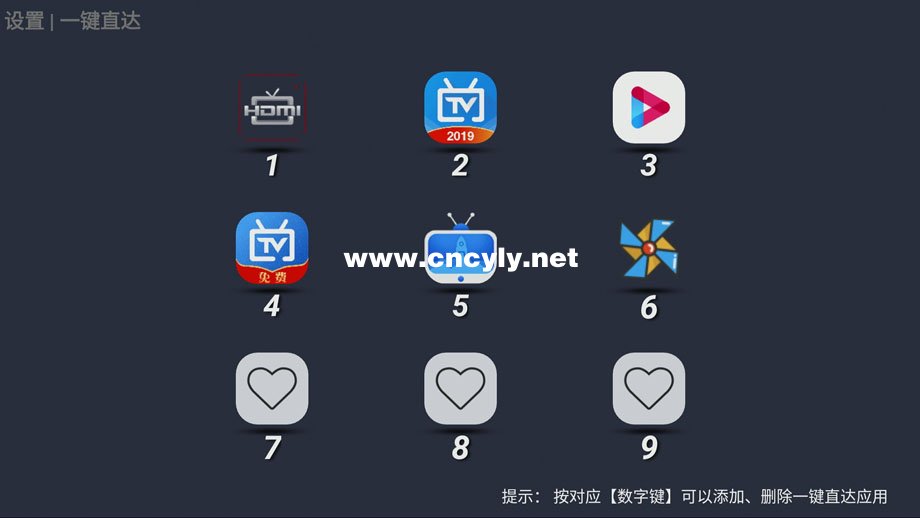Launch the TV 2019 app in slot 2
Screen dimensions: 920x518
tap(460, 108)
